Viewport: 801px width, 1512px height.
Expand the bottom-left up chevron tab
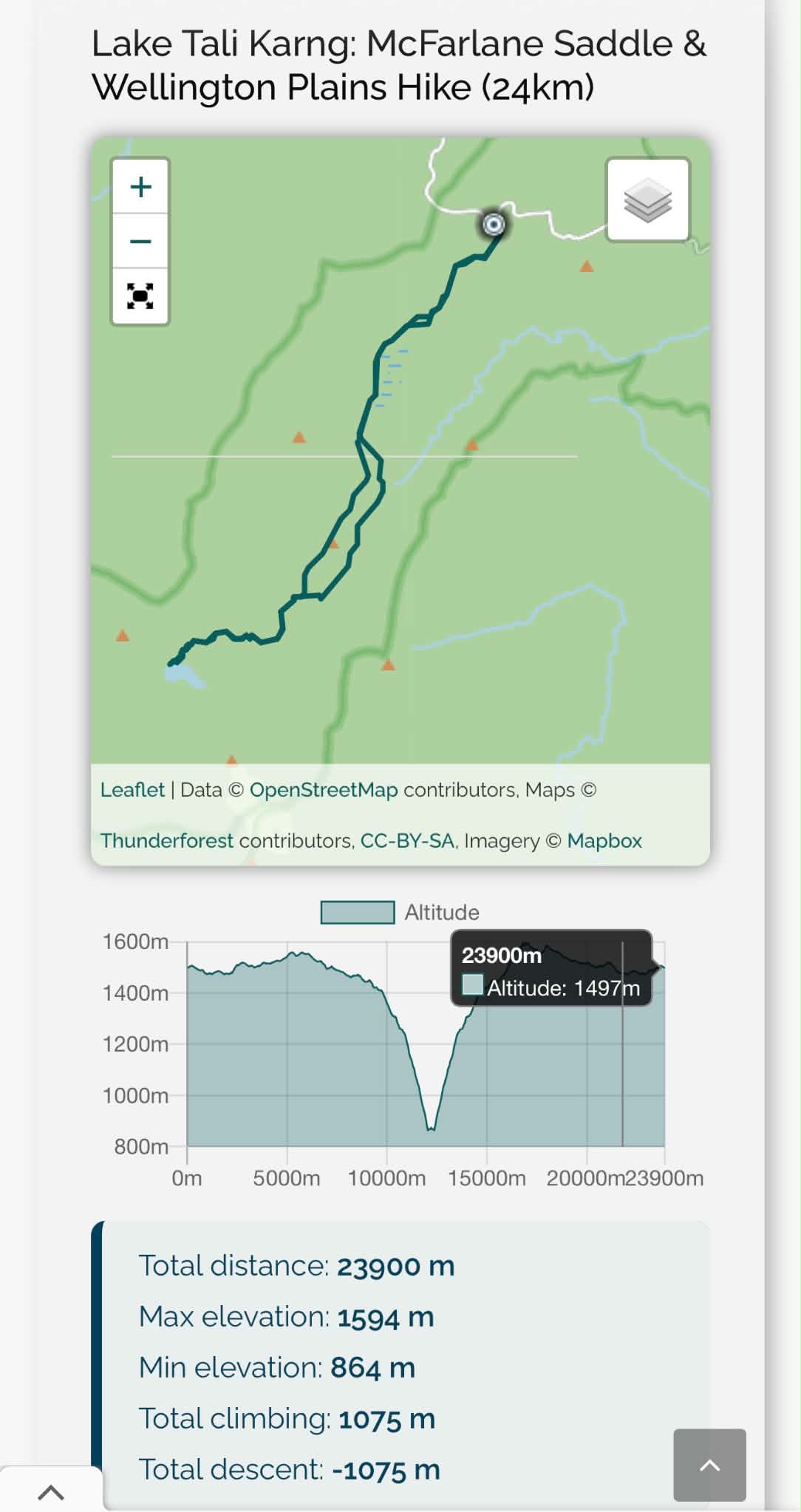pos(51,1491)
